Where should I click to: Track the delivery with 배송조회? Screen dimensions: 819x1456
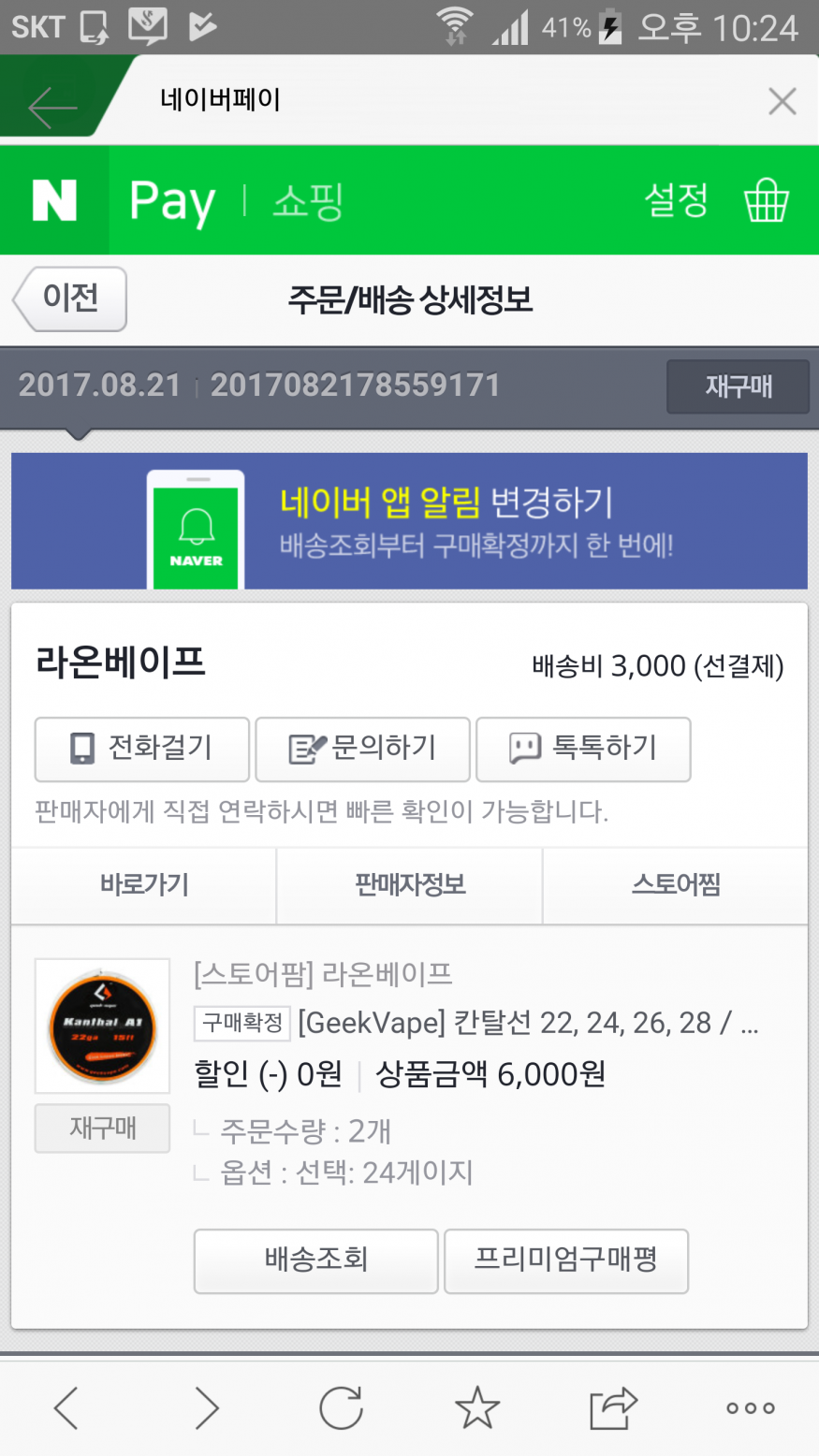(315, 1260)
